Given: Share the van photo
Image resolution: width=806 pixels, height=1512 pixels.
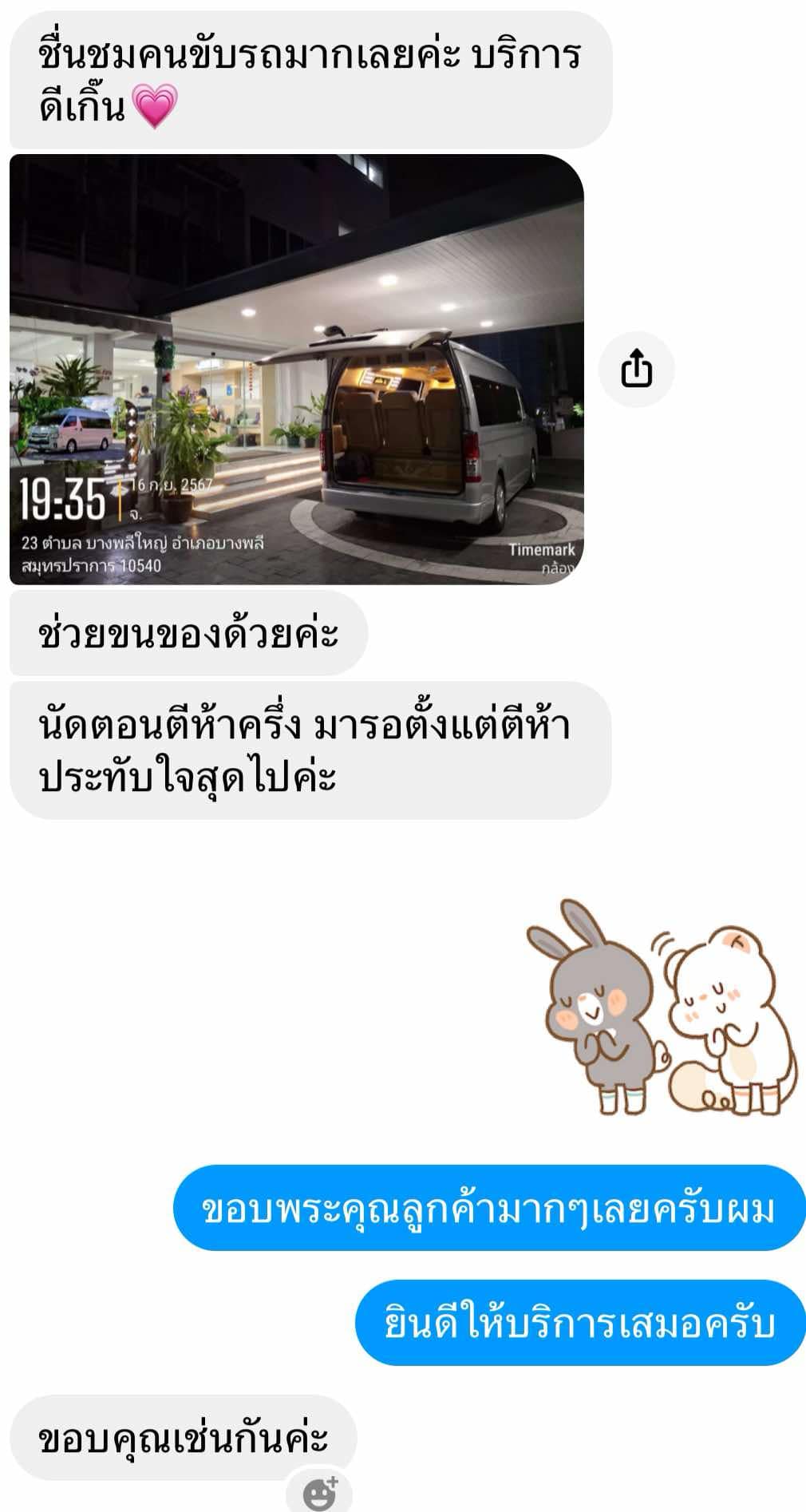Looking at the screenshot, I should [x=636, y=370].
